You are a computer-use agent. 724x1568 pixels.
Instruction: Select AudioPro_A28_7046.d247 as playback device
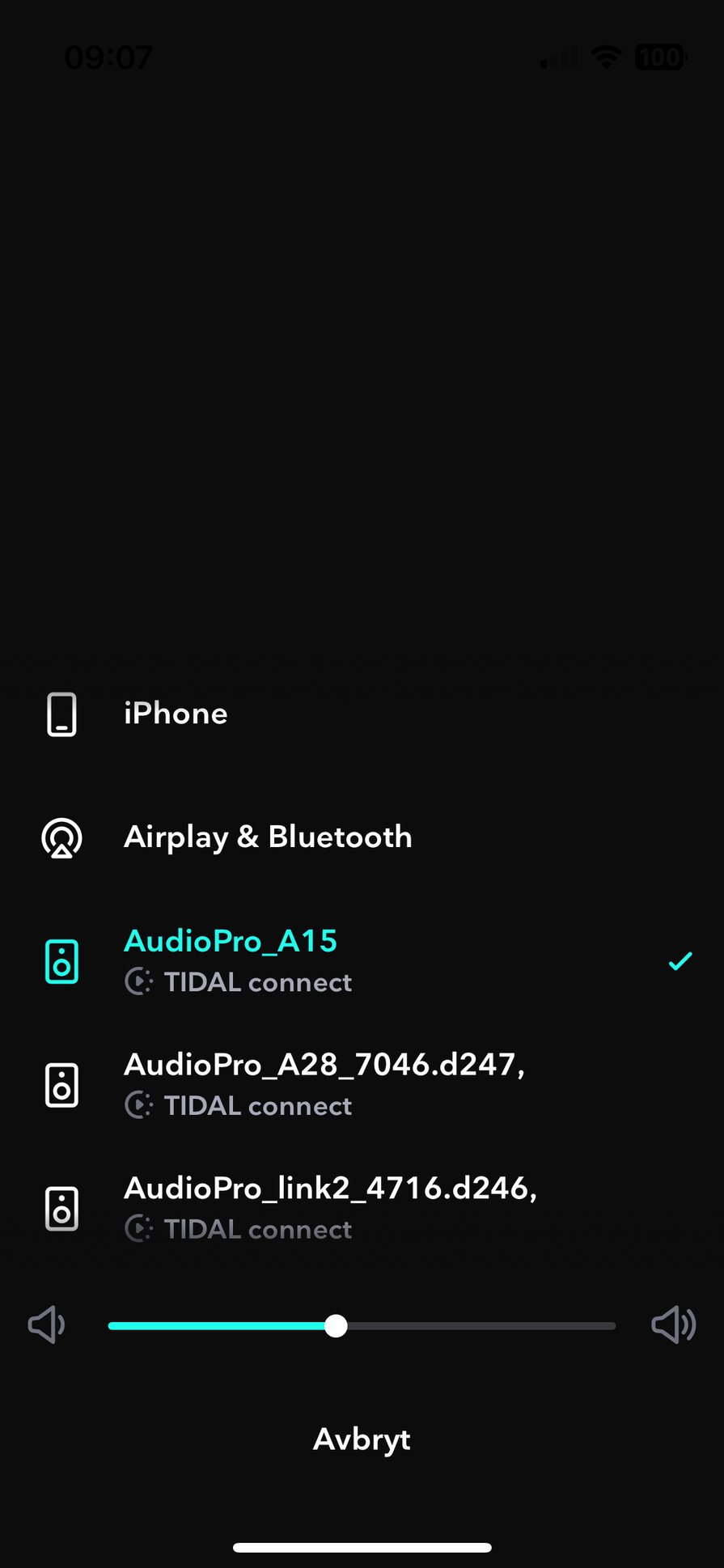pos(324,1065)
